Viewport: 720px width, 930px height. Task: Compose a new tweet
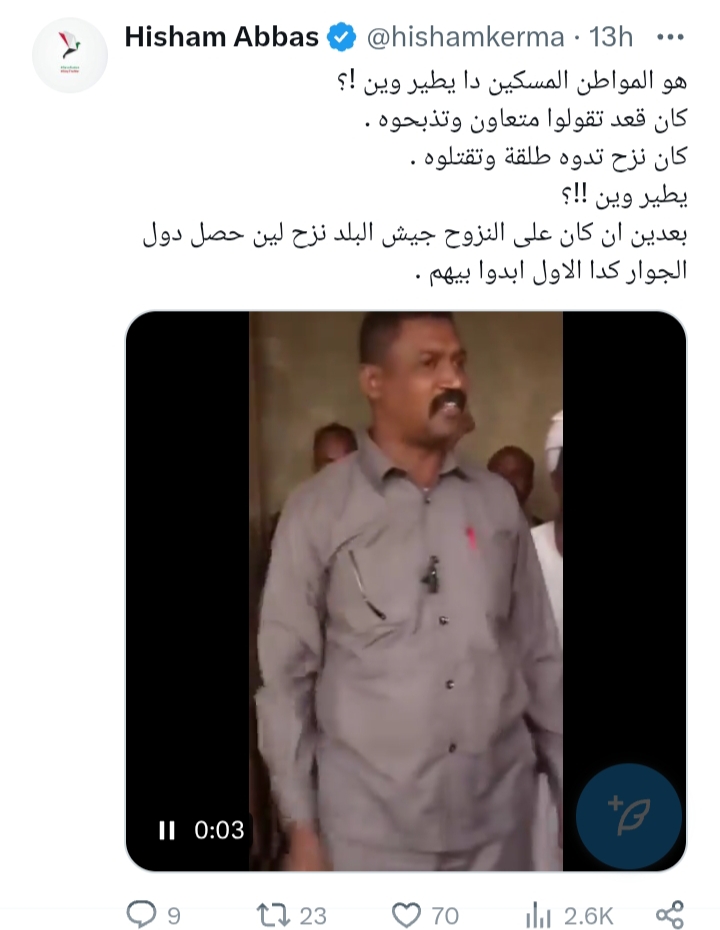(x=629, y=816)
